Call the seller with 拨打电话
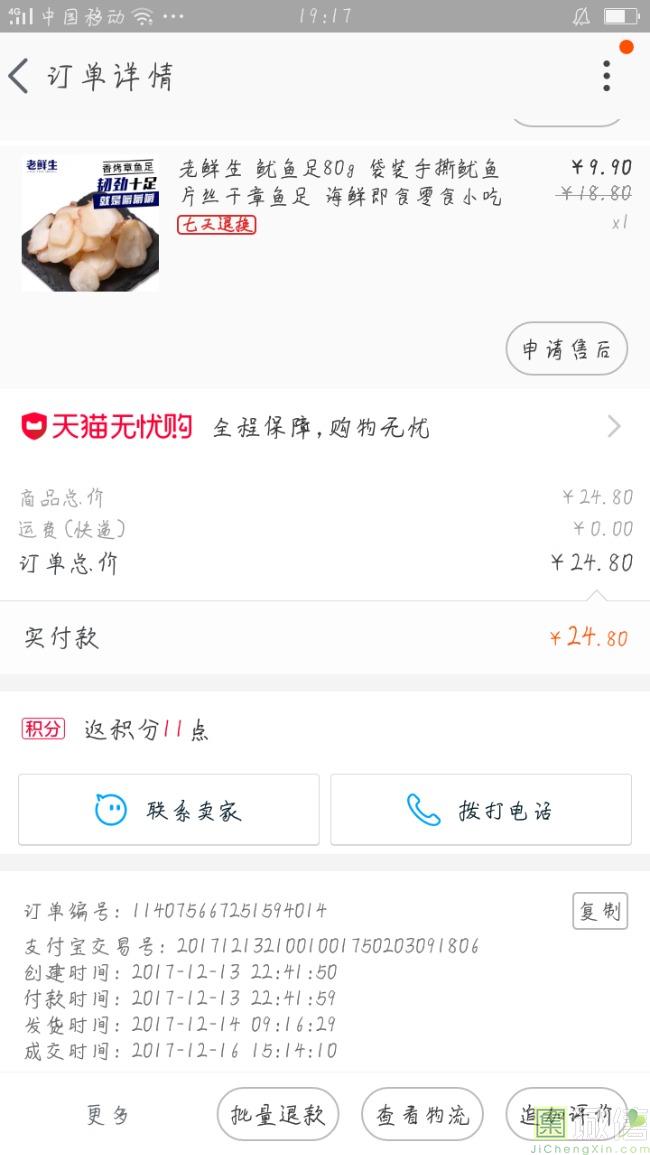Screen dimensions: 650x1155 pyautogui.click(x=481, y=810)
